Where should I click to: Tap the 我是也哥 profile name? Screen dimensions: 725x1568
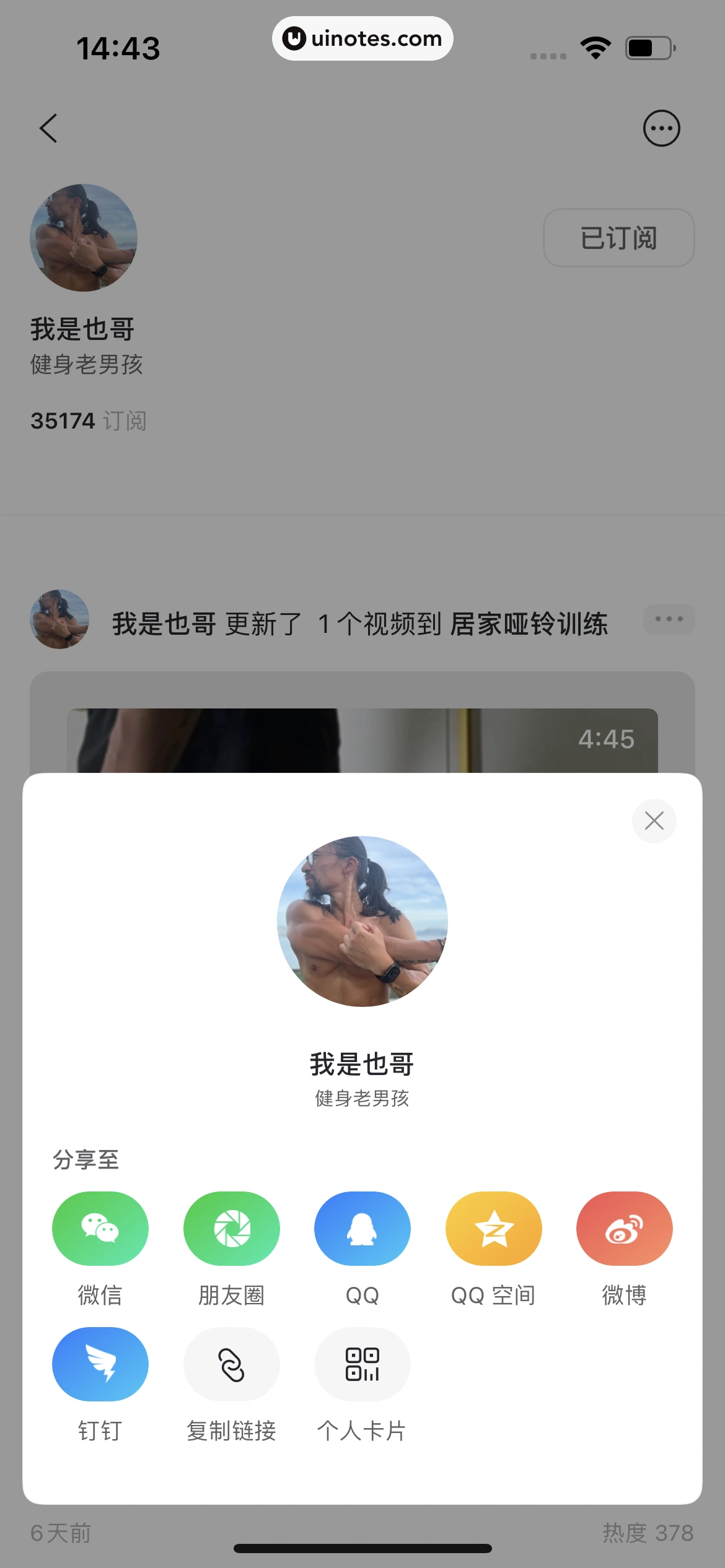pos(362,1064)
